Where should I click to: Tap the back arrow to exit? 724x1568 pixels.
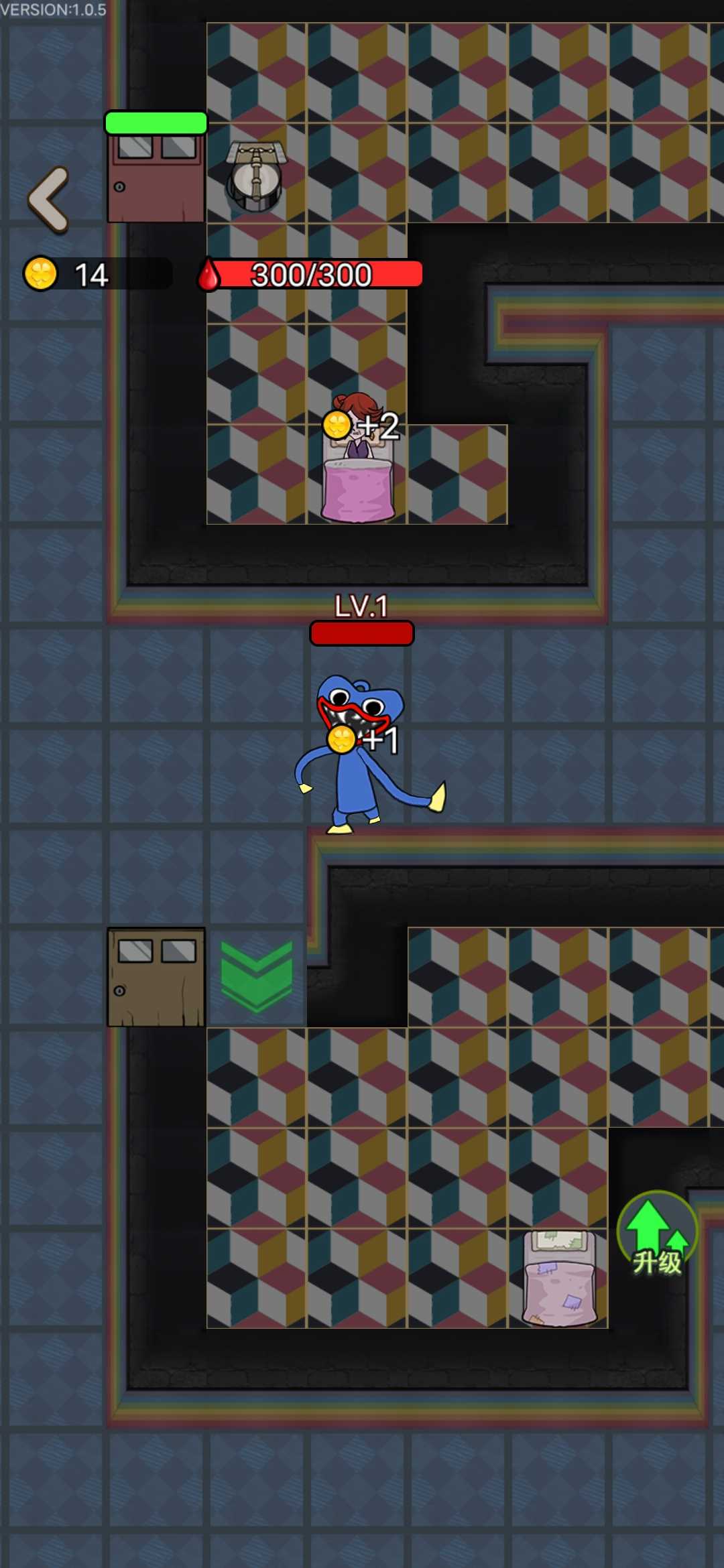tap(48, 199)
